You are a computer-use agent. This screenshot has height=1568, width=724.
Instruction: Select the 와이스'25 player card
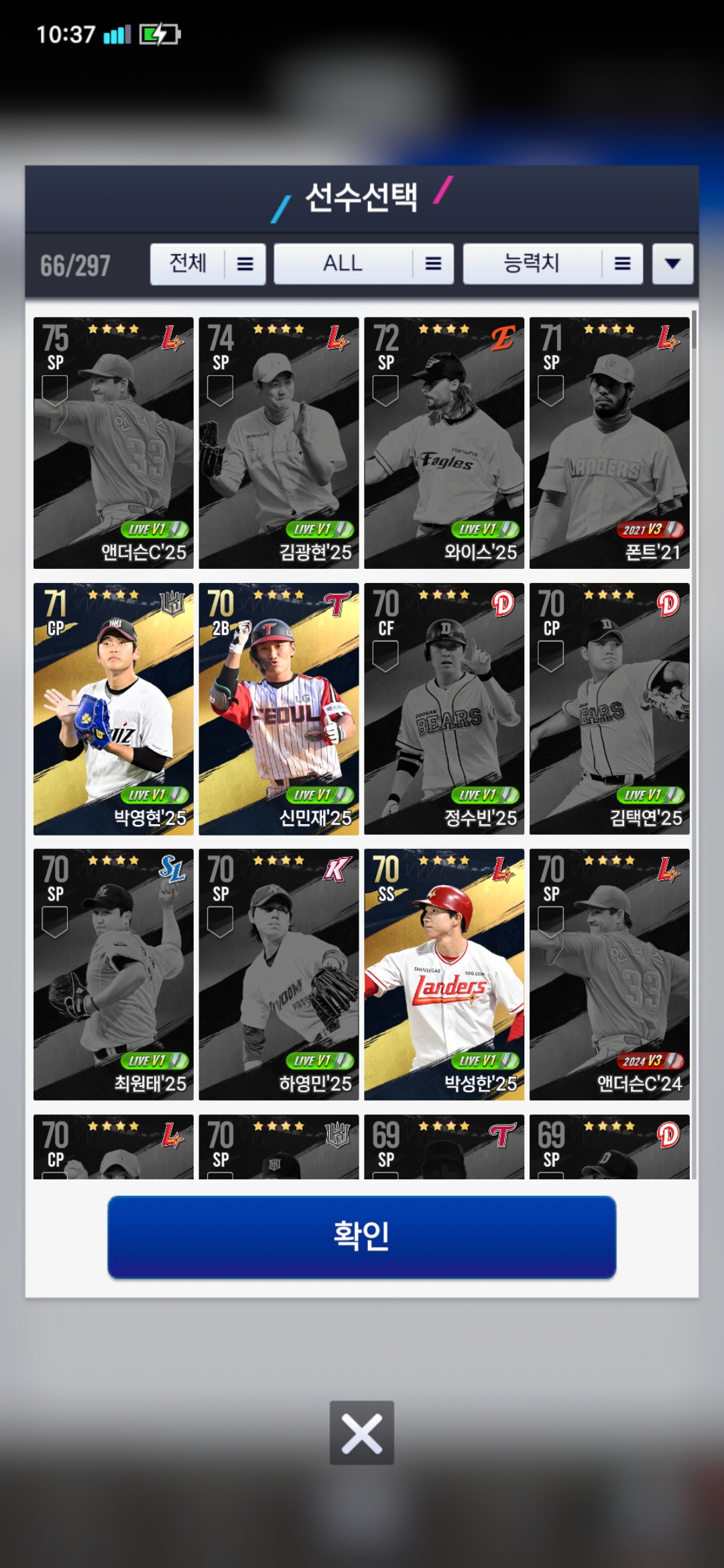pyautogui.click(x=444, y=442)
